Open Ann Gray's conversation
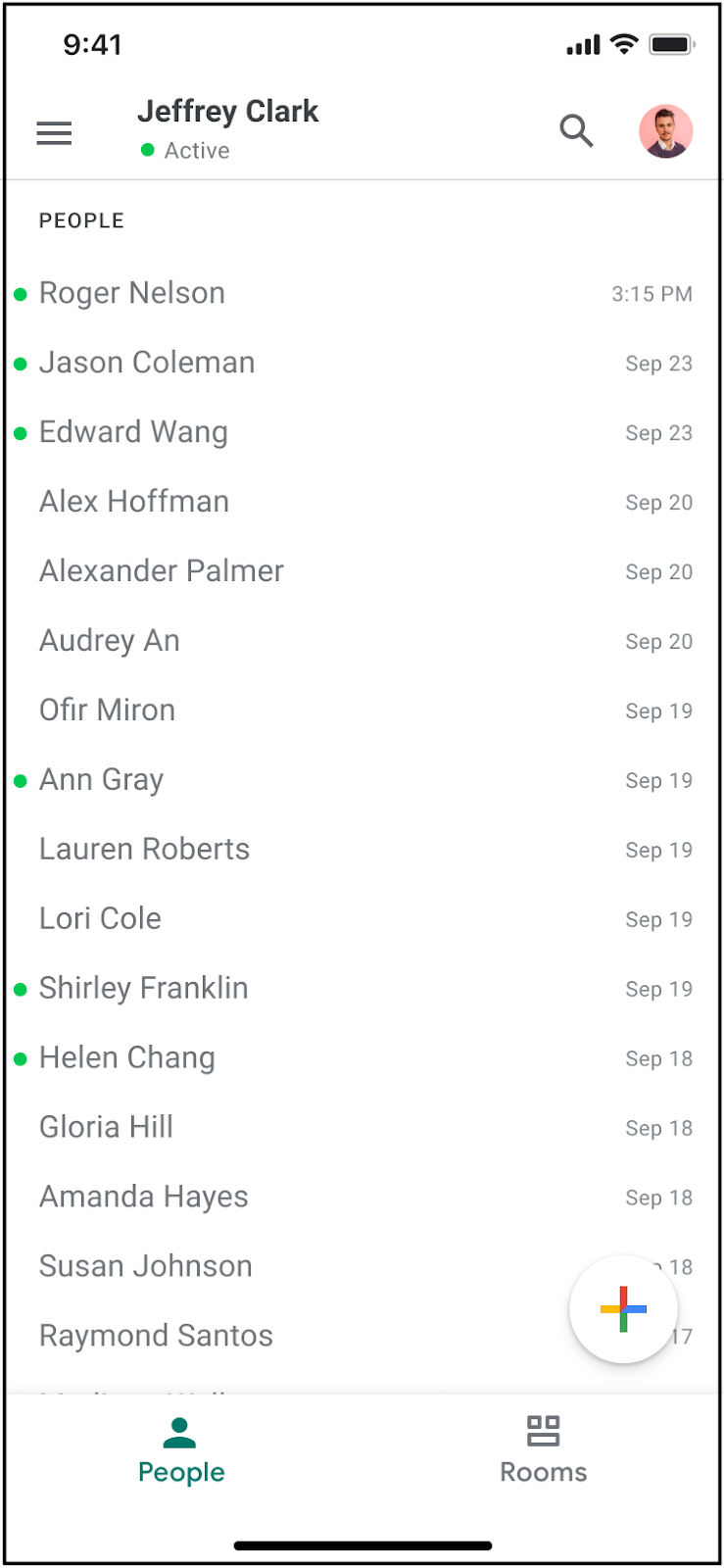The height and width of the screenshot is (1568, 724). click(362, 780)
